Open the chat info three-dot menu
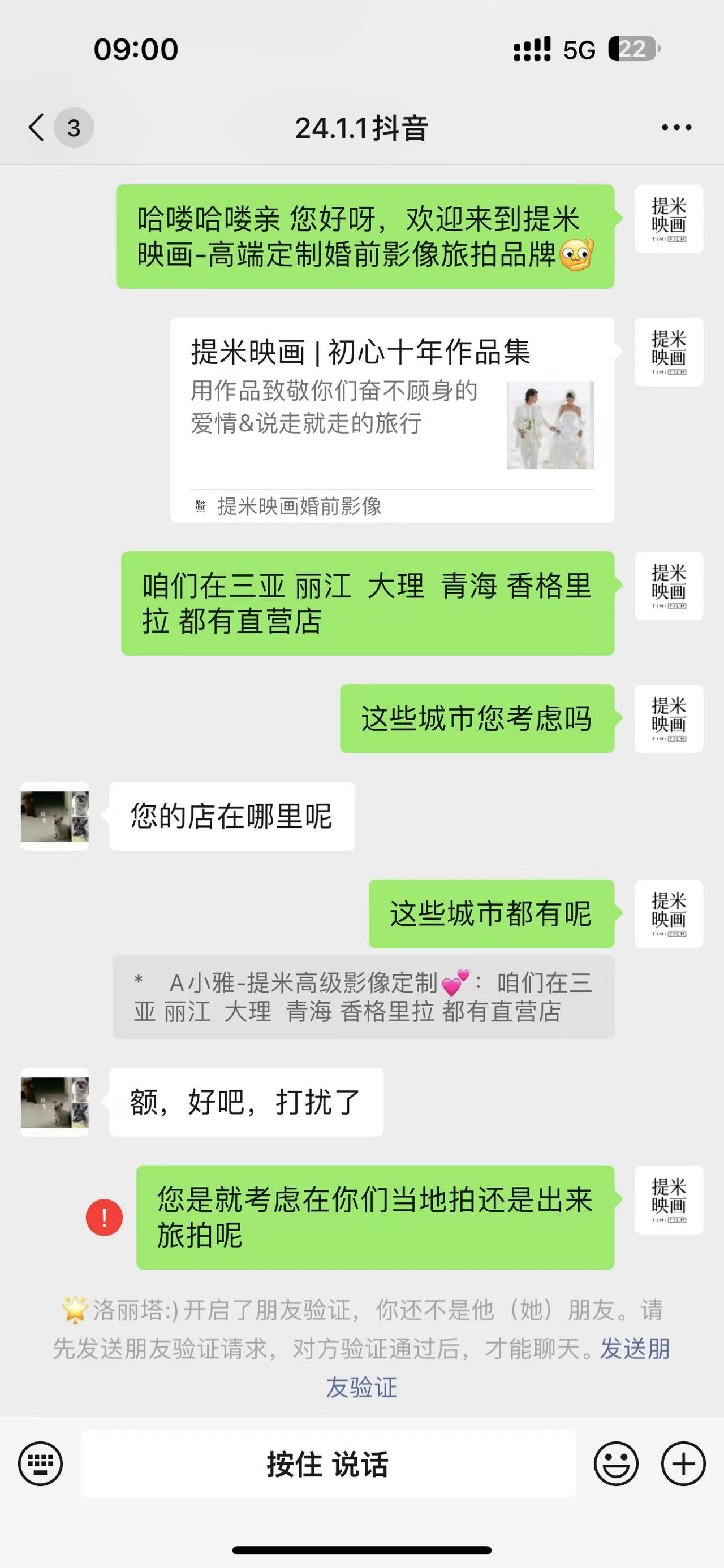 pos(676,128)
